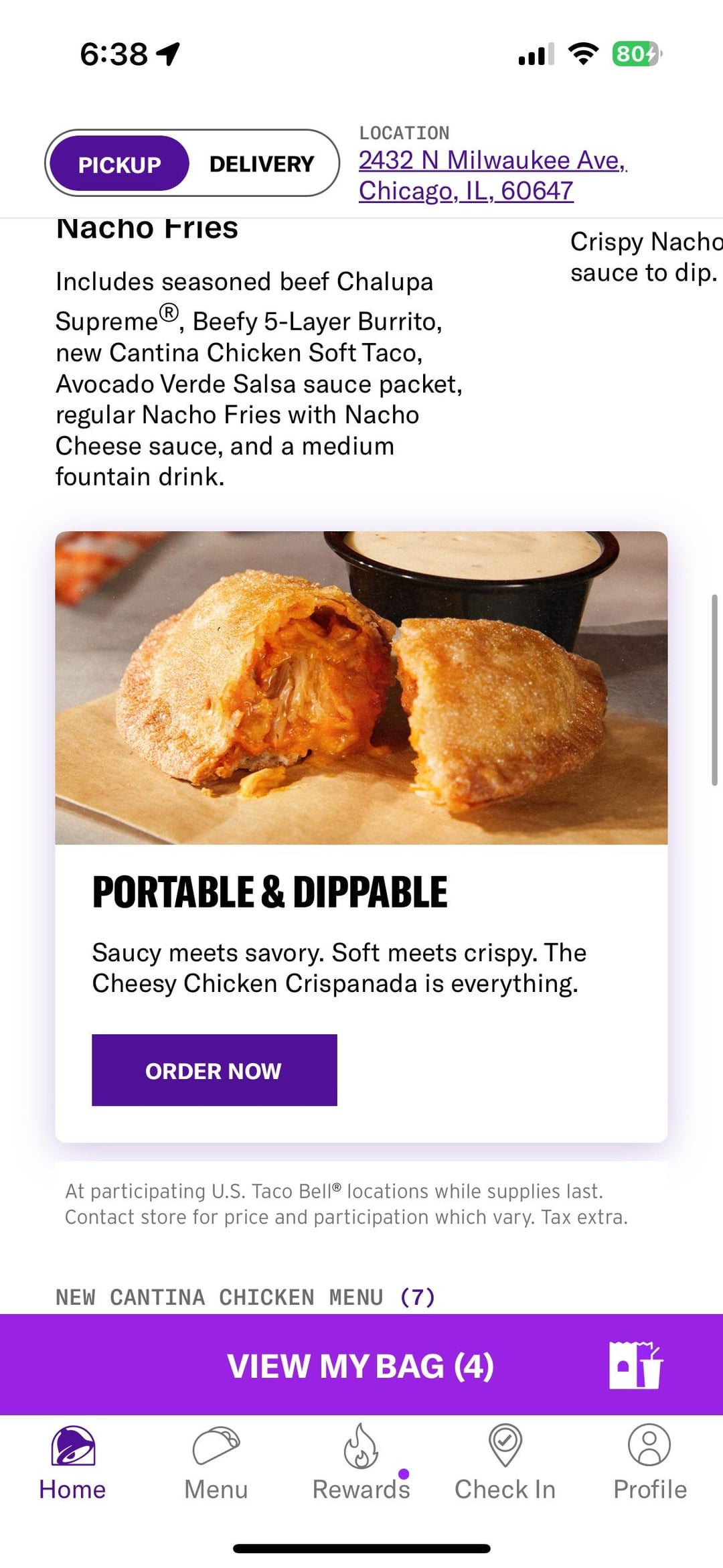Change the 2432 N Milwaukee Ave location

pos(492,175)
